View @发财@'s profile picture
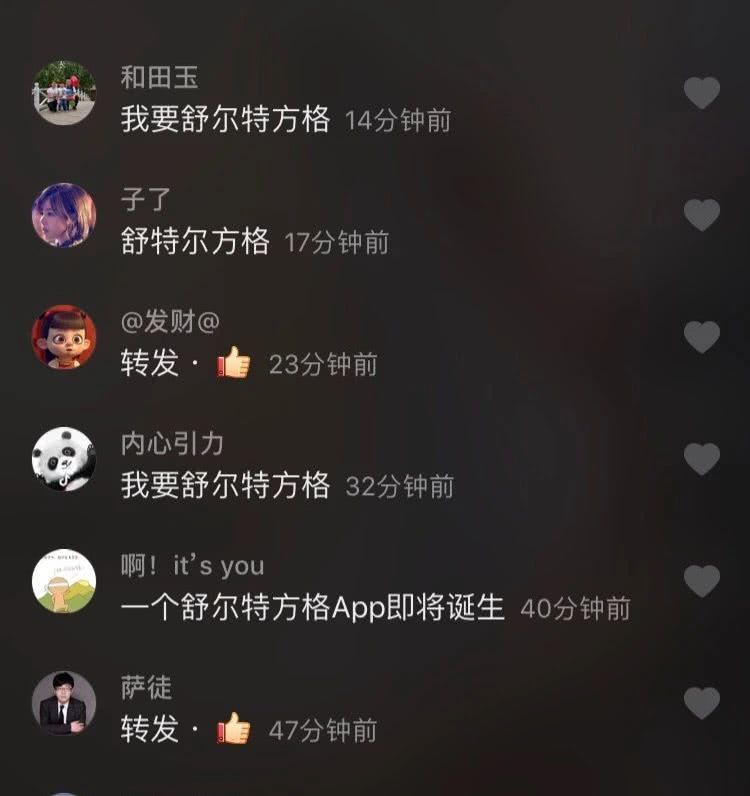The height and width of the screenshot is (796, 750). pyautogui.click(x=64, y=337)
